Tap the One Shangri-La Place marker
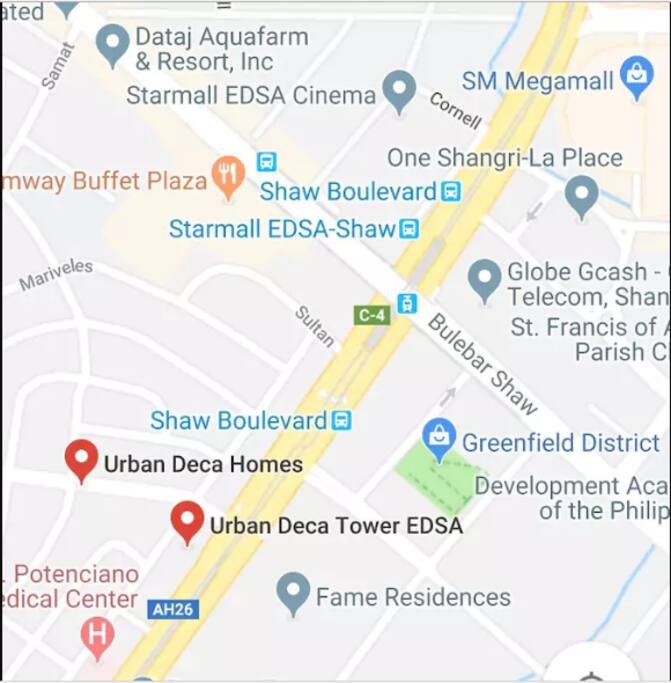The height and width of the screenshot is (683, 671). click(581, 196)
